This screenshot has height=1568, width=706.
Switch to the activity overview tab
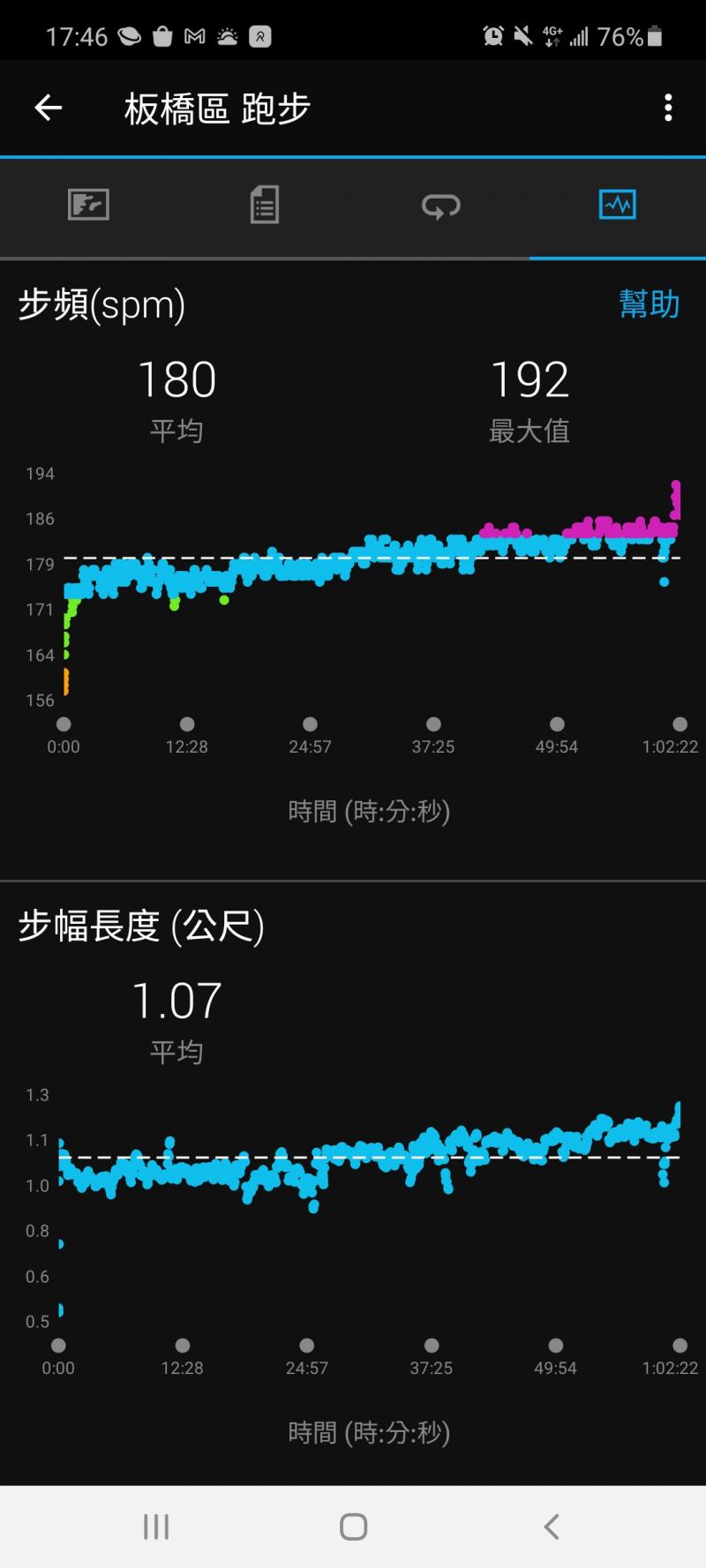pos(88,205)
